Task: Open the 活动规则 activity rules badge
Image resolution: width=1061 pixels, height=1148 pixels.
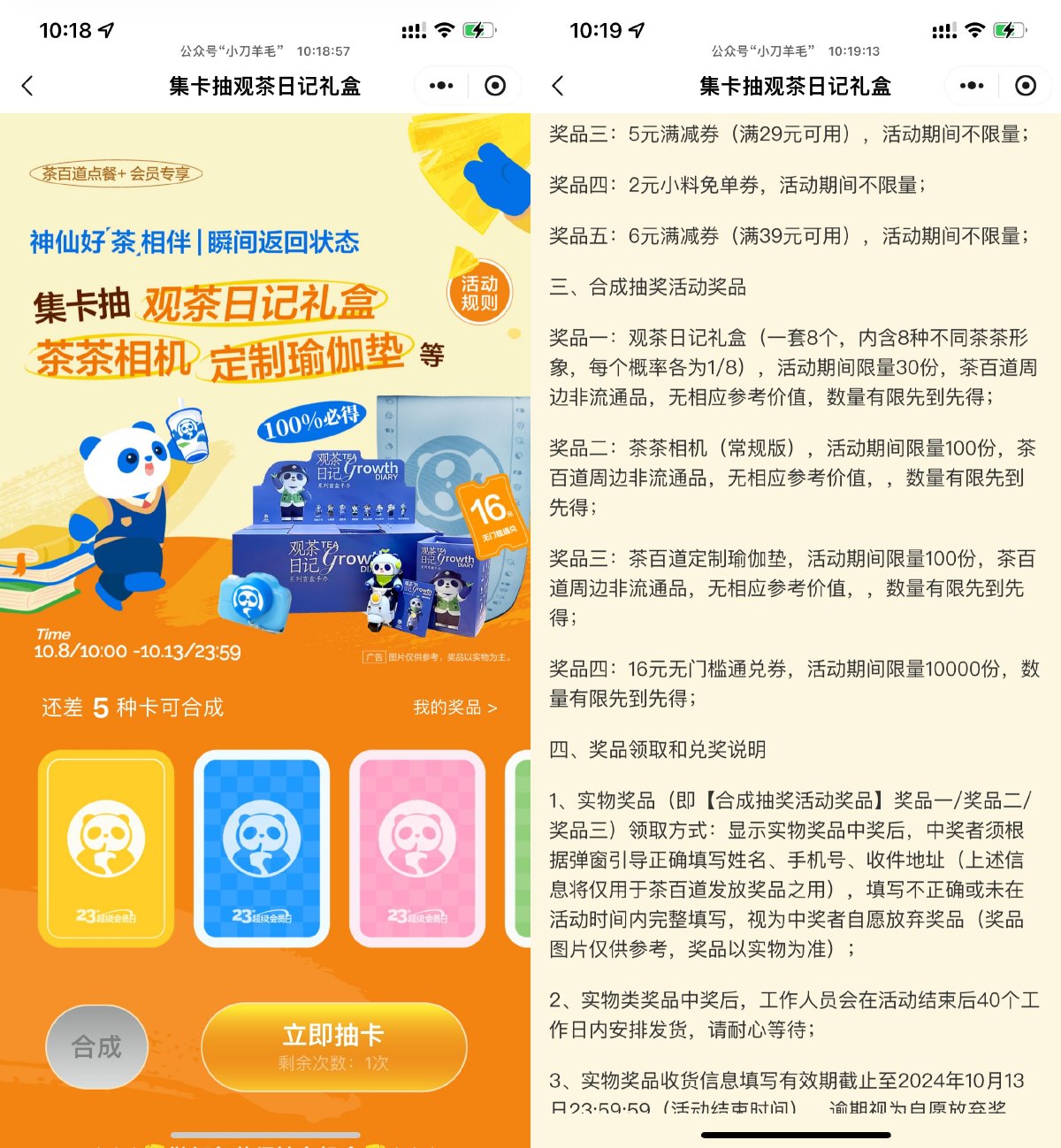Action: 478,294
